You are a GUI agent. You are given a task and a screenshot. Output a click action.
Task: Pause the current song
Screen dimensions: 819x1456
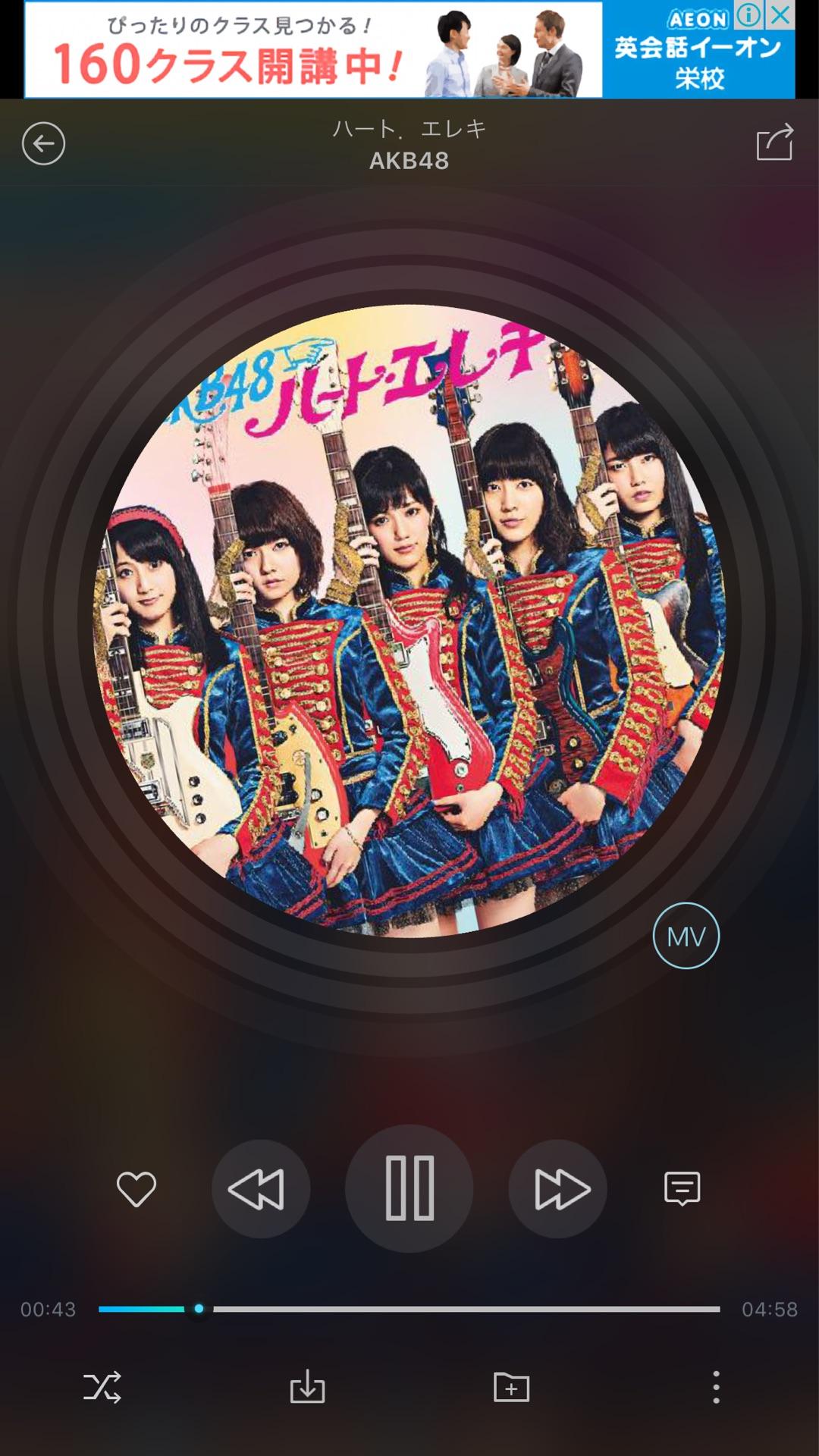click(409, 1188)
